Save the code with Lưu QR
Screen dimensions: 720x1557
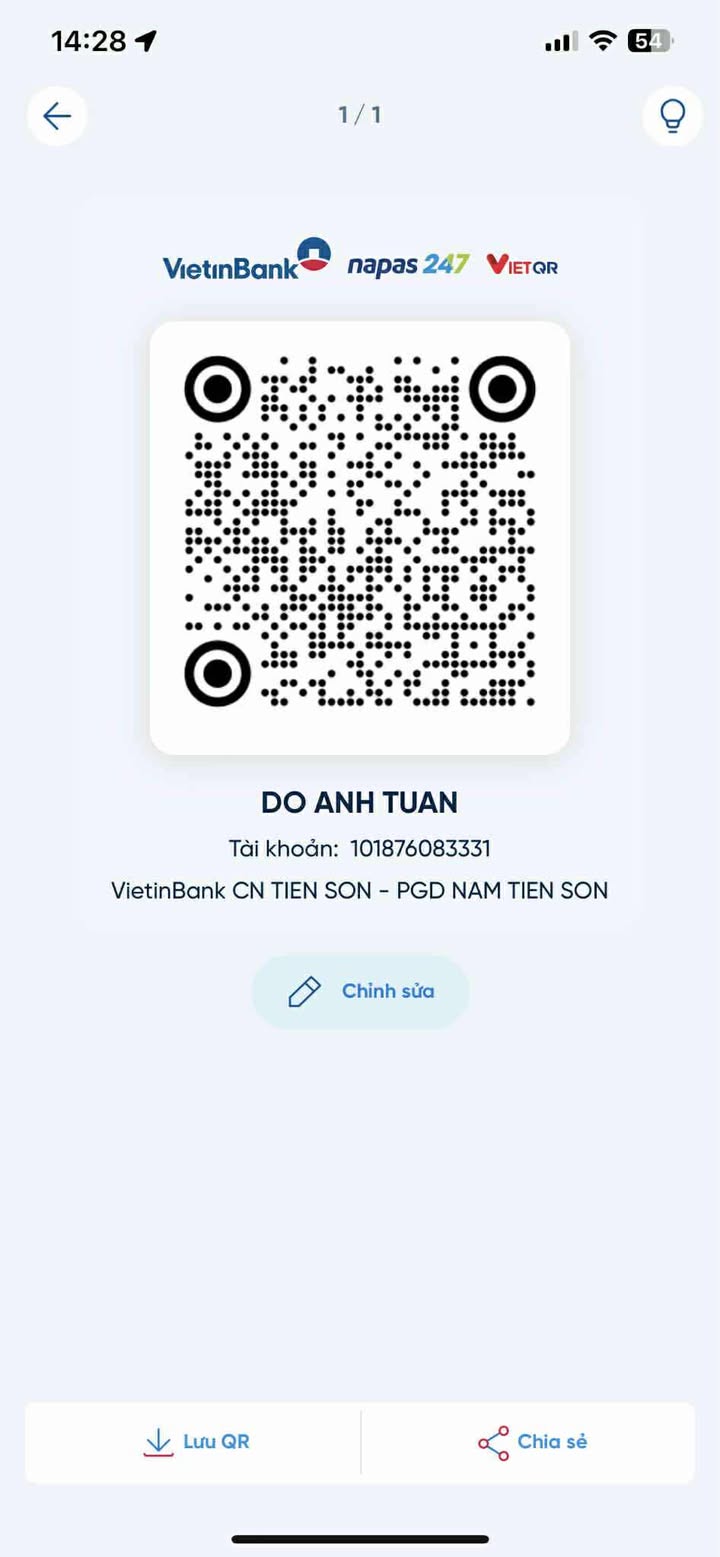pos(195,1442)
